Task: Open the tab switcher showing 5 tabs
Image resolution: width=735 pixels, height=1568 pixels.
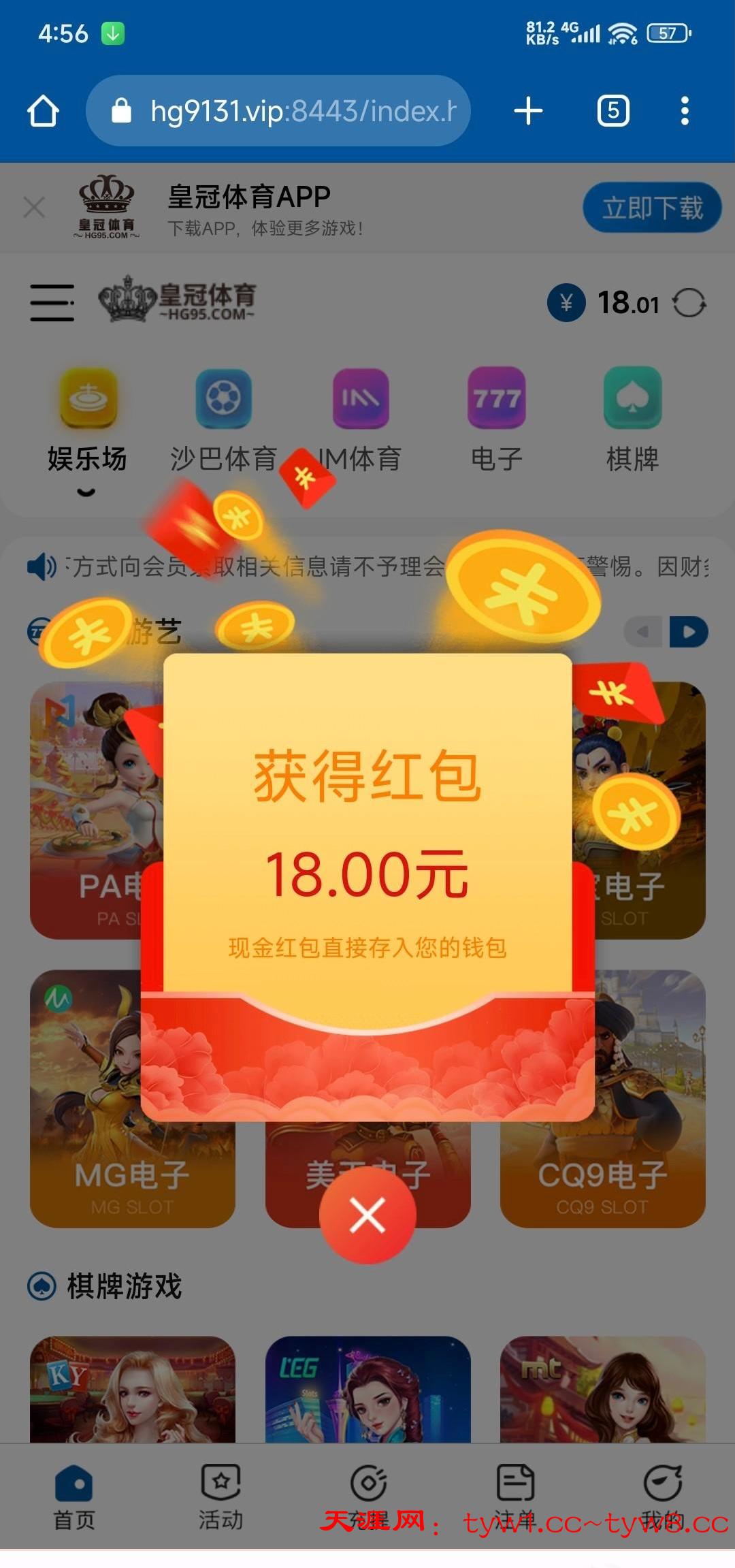Action: 612,111
